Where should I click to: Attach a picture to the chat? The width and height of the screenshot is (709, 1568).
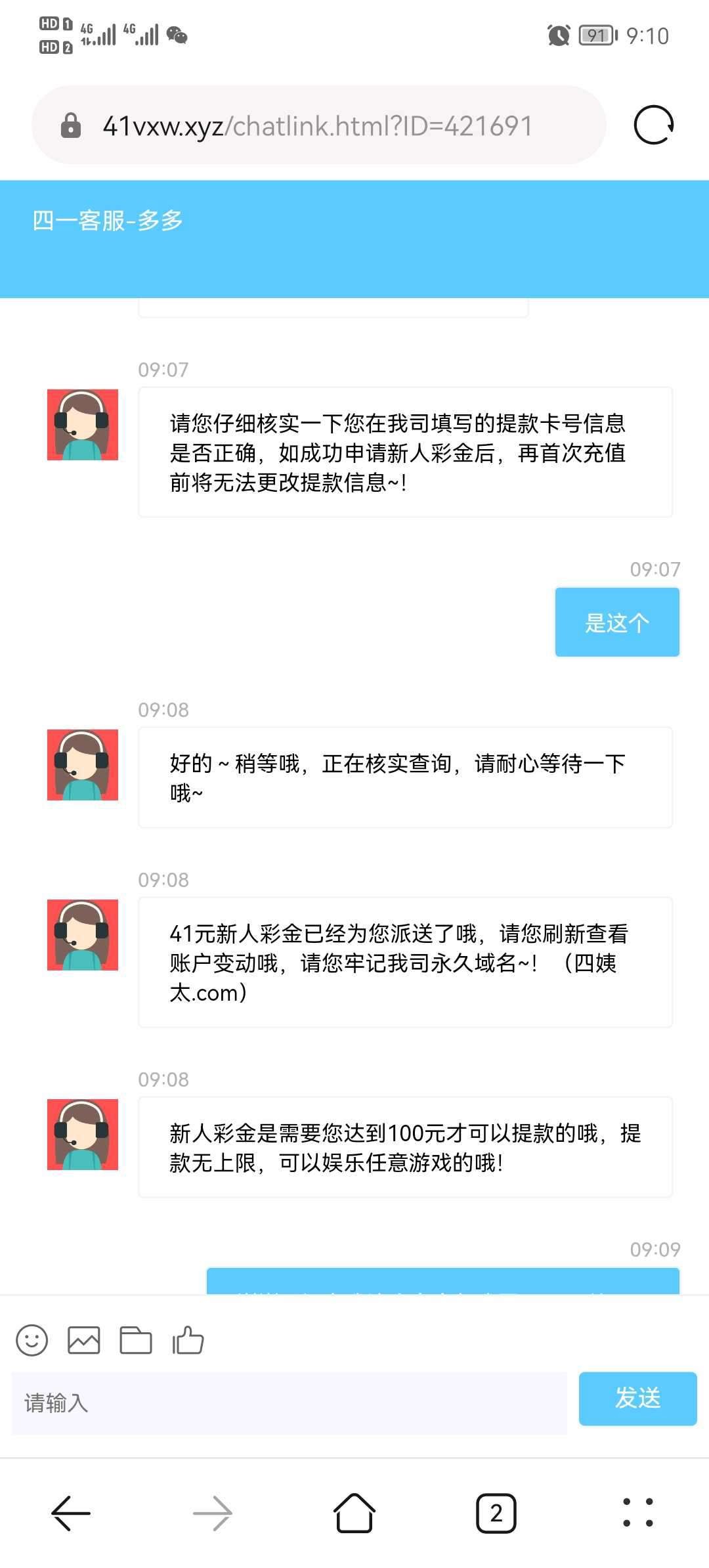[84, 1340]
